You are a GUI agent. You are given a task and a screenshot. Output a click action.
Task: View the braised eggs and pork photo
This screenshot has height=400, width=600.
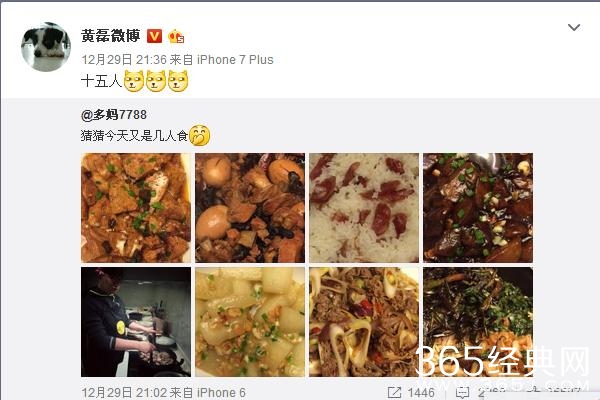249,207
